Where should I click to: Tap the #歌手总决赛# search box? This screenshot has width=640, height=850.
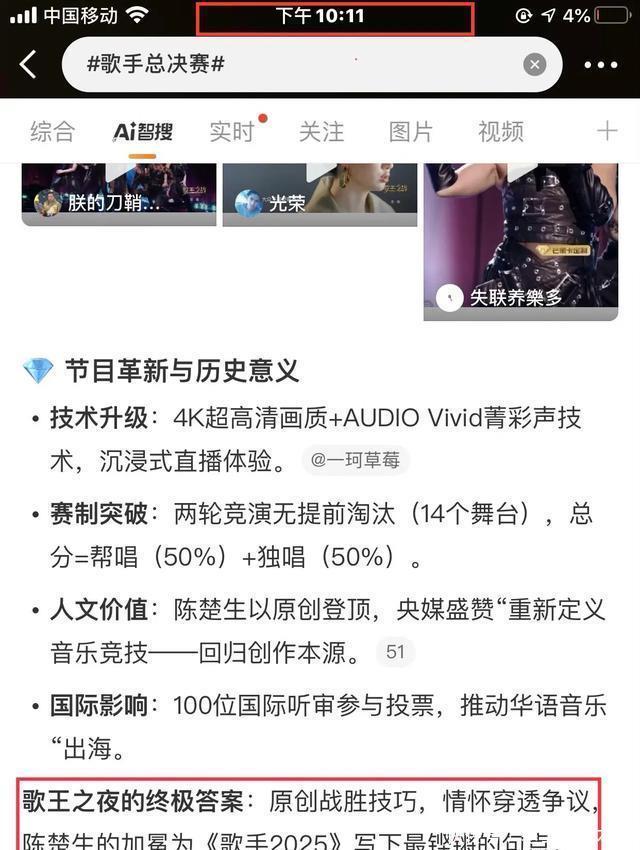(x=300, y=65)
